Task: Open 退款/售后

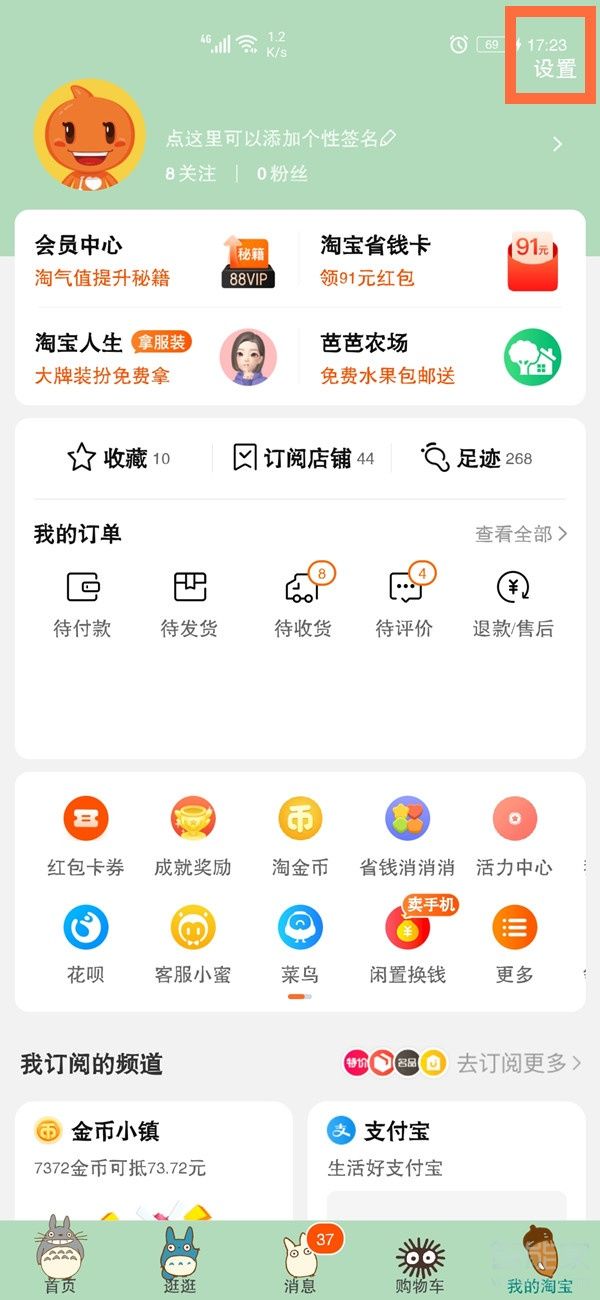Action: pos(513,603)
